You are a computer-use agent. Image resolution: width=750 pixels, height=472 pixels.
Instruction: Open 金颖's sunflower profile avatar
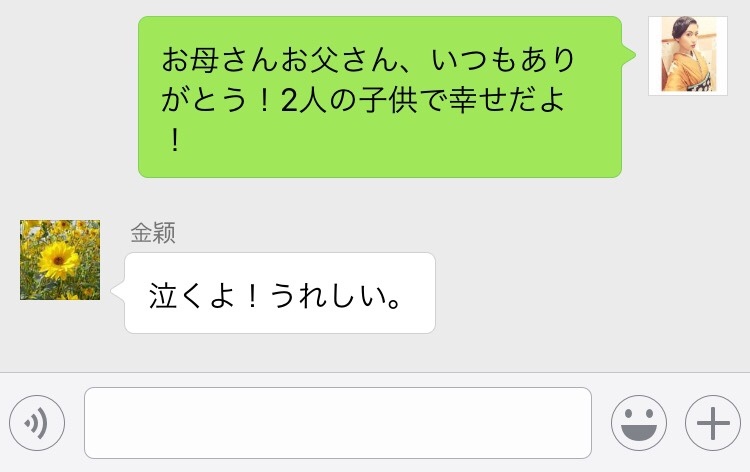point(60,260)
